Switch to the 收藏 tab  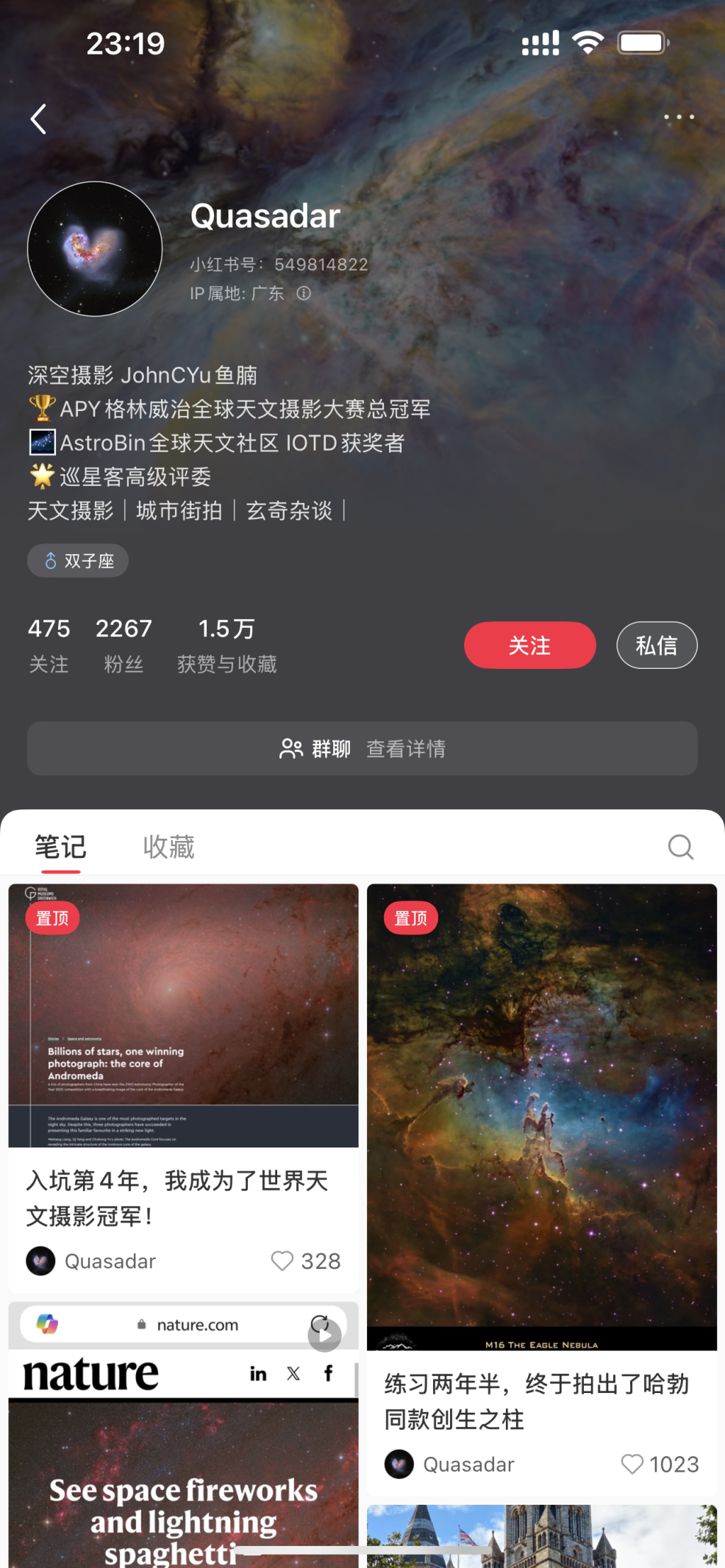click(168, 847)
